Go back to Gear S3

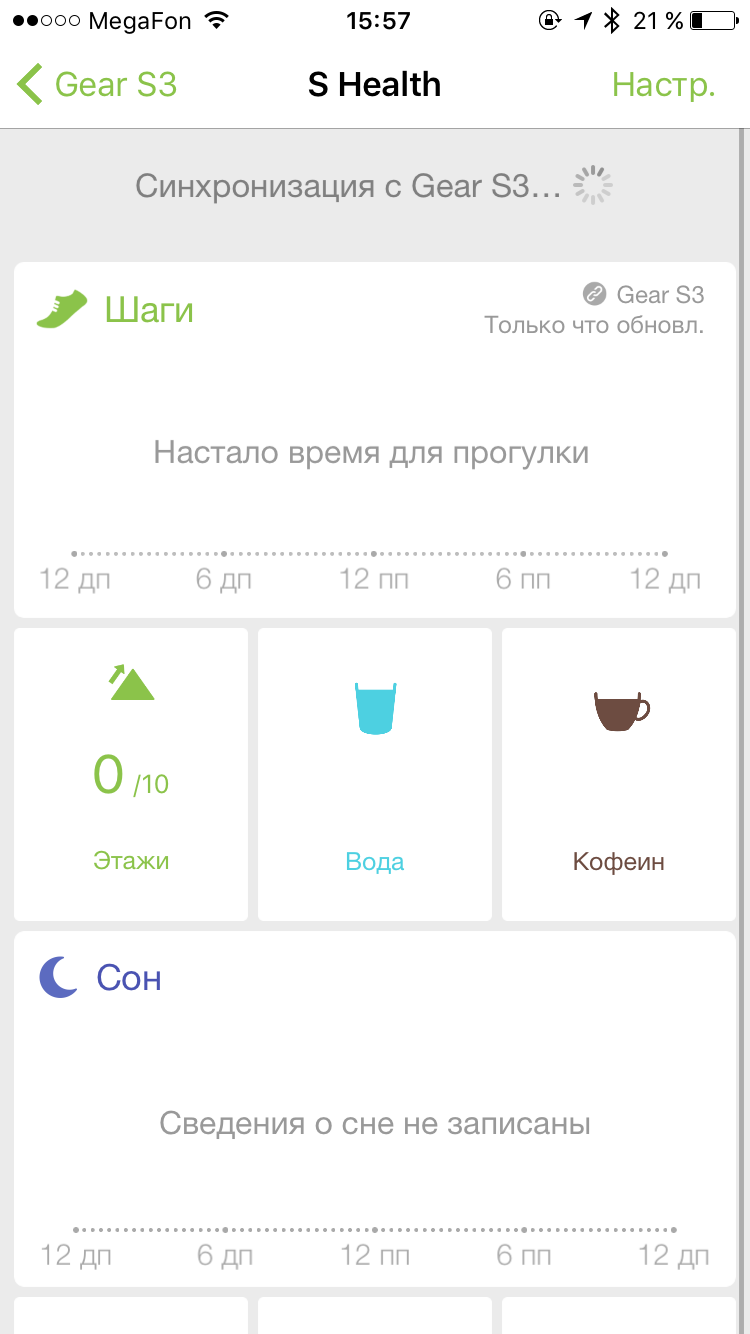click(97, 85)
